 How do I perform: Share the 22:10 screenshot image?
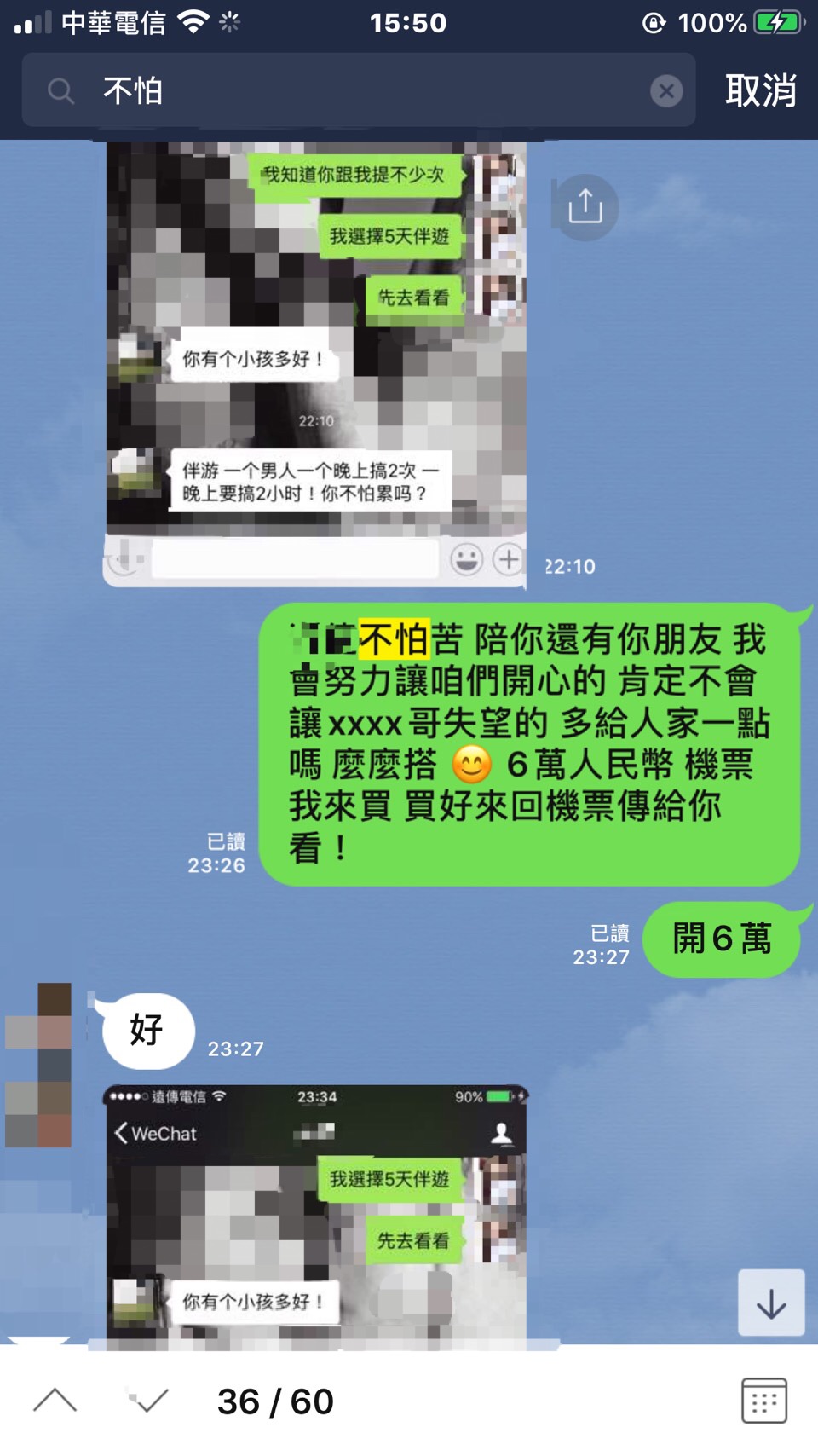tap(585, 207)
